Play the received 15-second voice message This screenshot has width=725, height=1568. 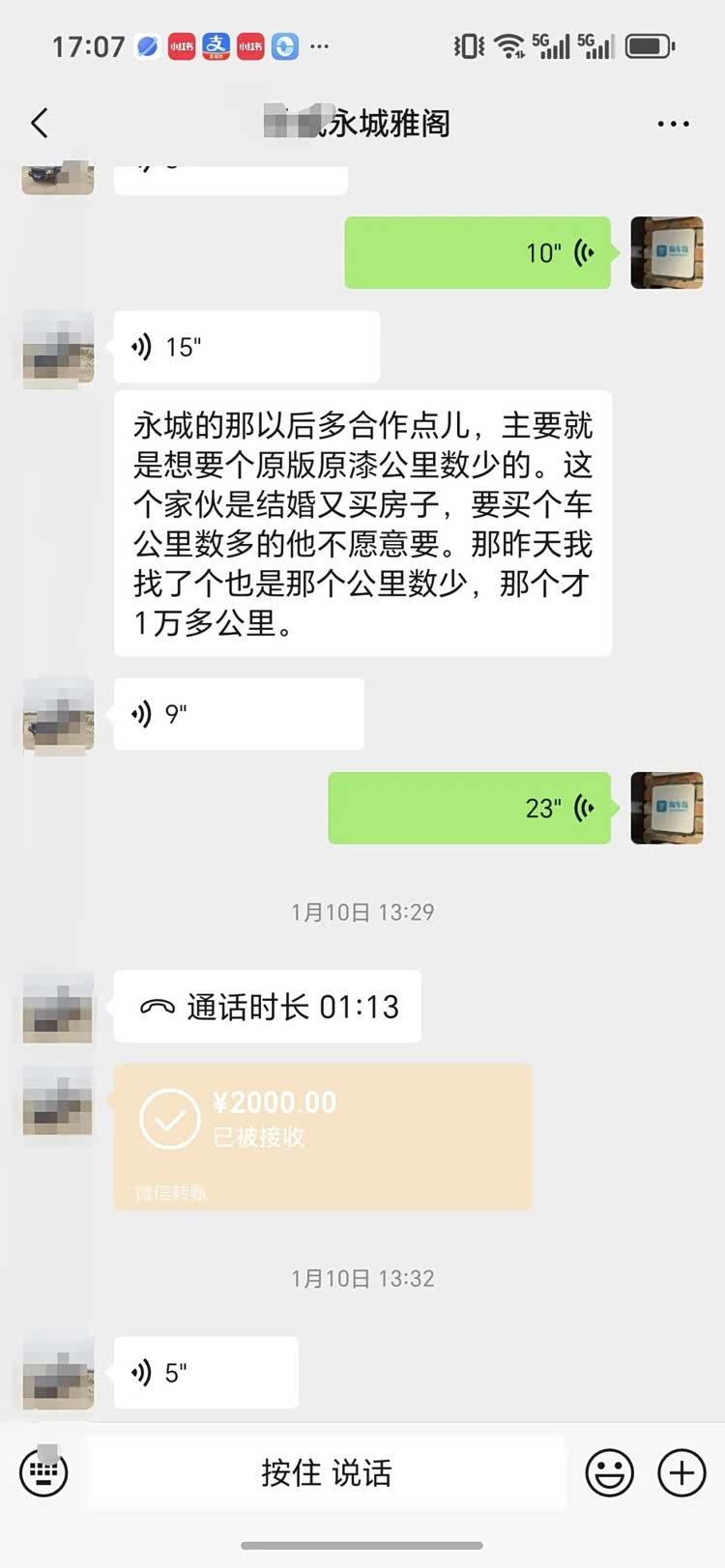(x=246, y=347)
